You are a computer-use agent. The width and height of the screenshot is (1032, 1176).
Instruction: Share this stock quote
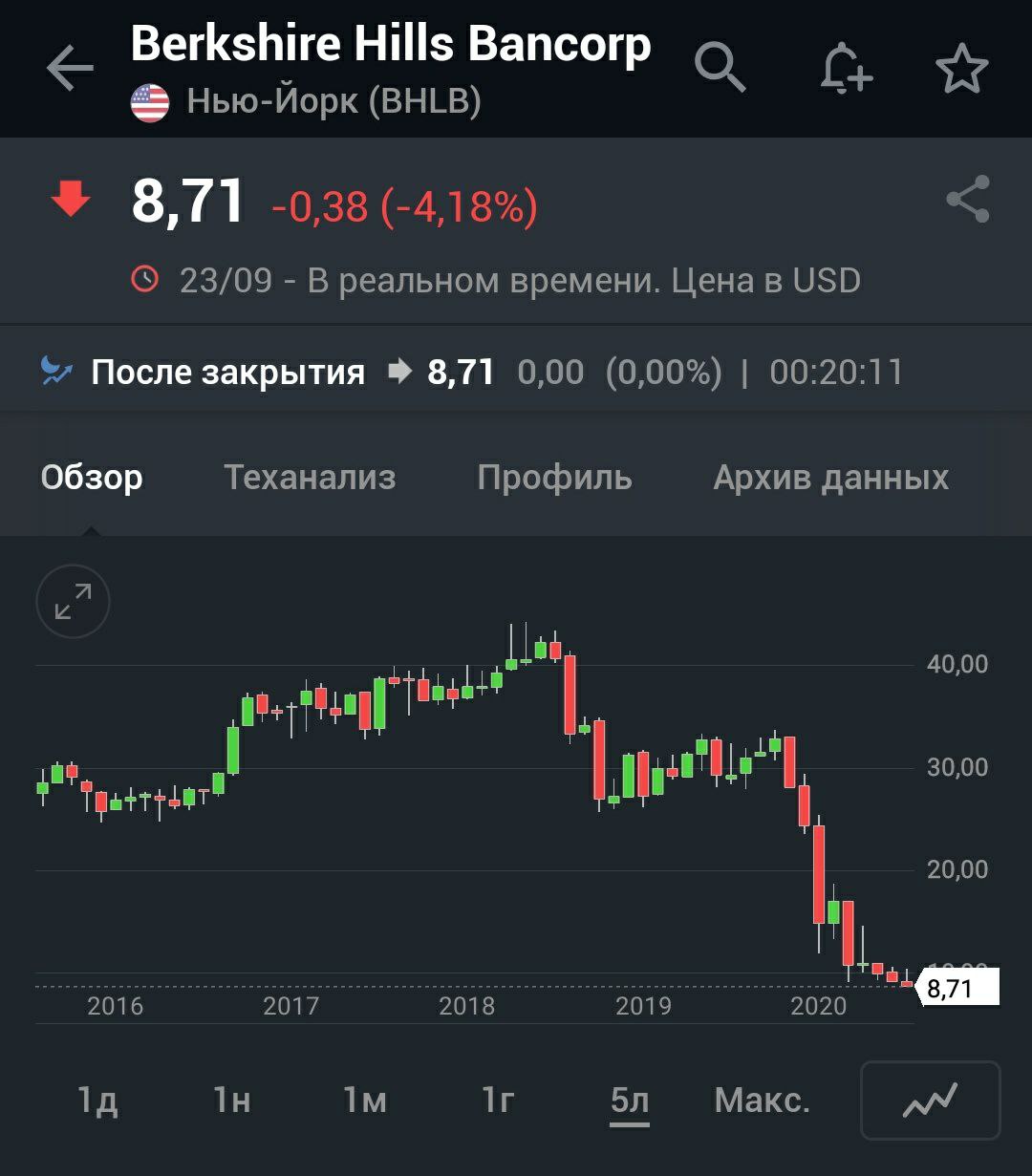pyautogui.click(x=968, y=199)
